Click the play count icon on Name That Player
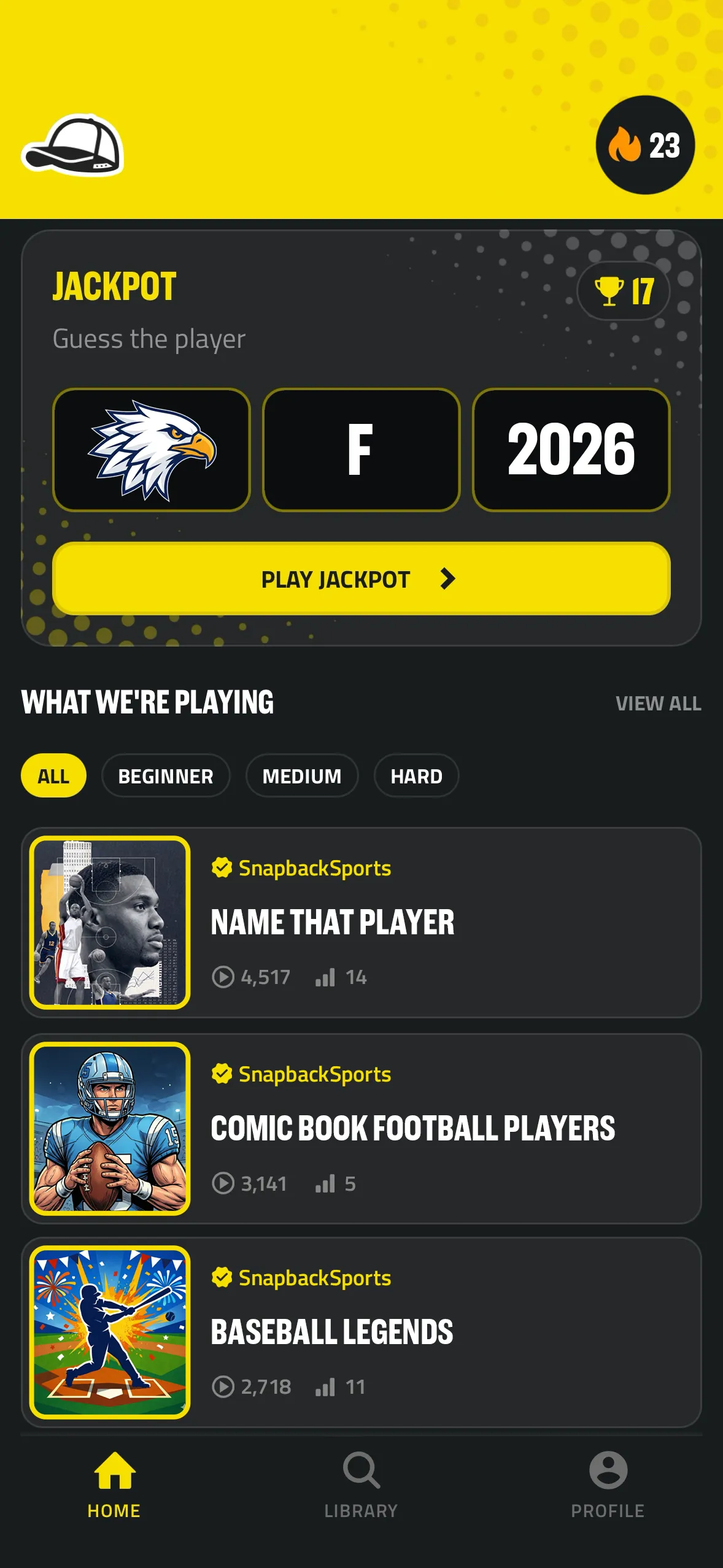The height and width of the screenshot is (1568, 723). (224, 977)
